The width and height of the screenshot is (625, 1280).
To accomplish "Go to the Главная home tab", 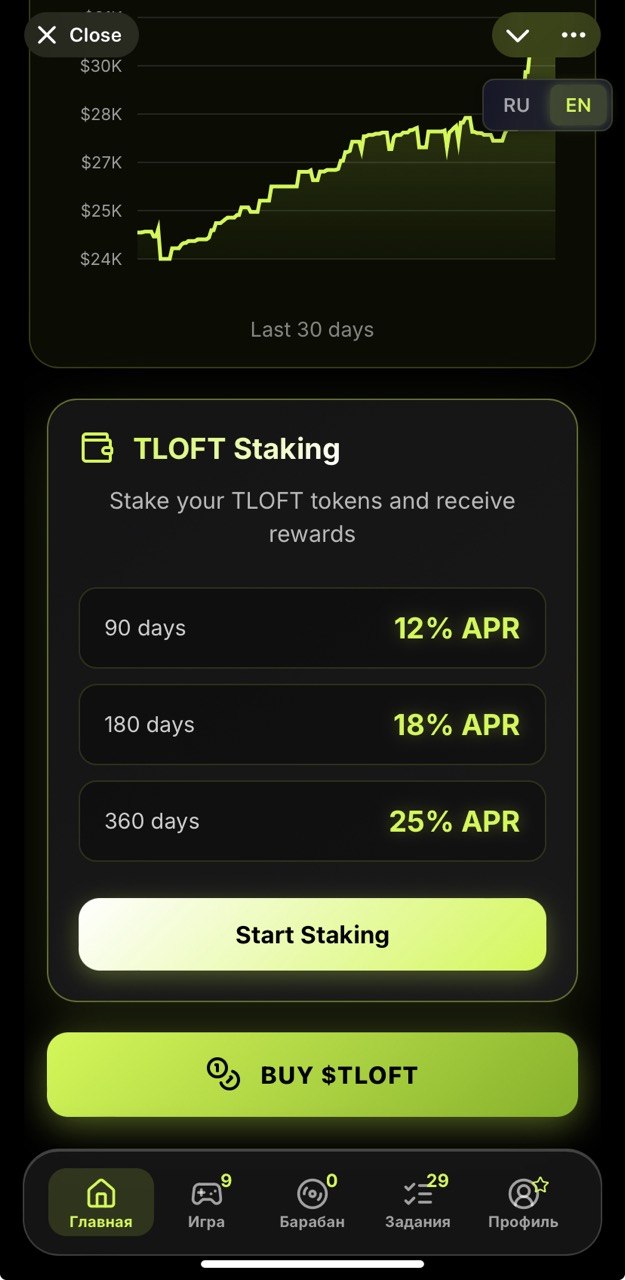I will (x=101, y=1202).
